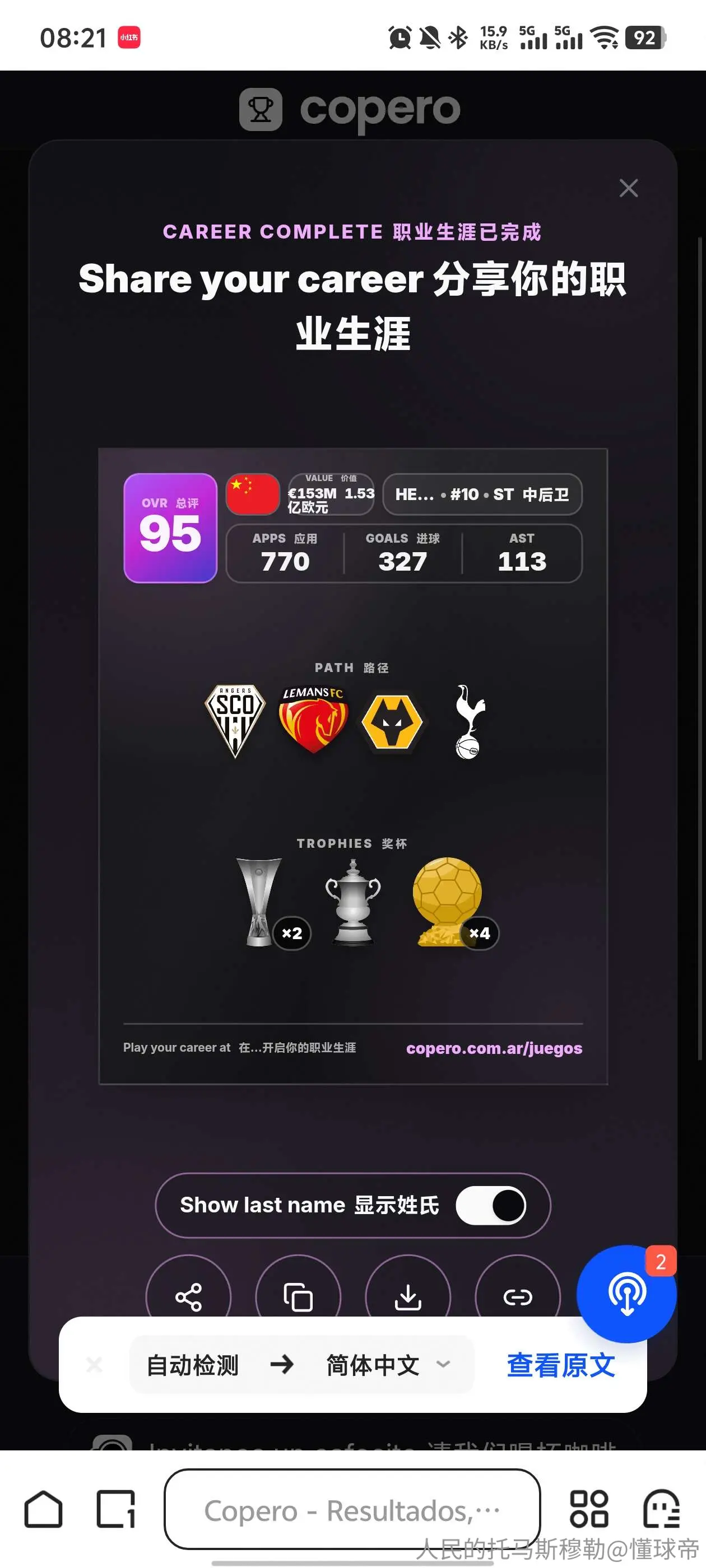Open the browser tabs switcher

point(116,1509)
